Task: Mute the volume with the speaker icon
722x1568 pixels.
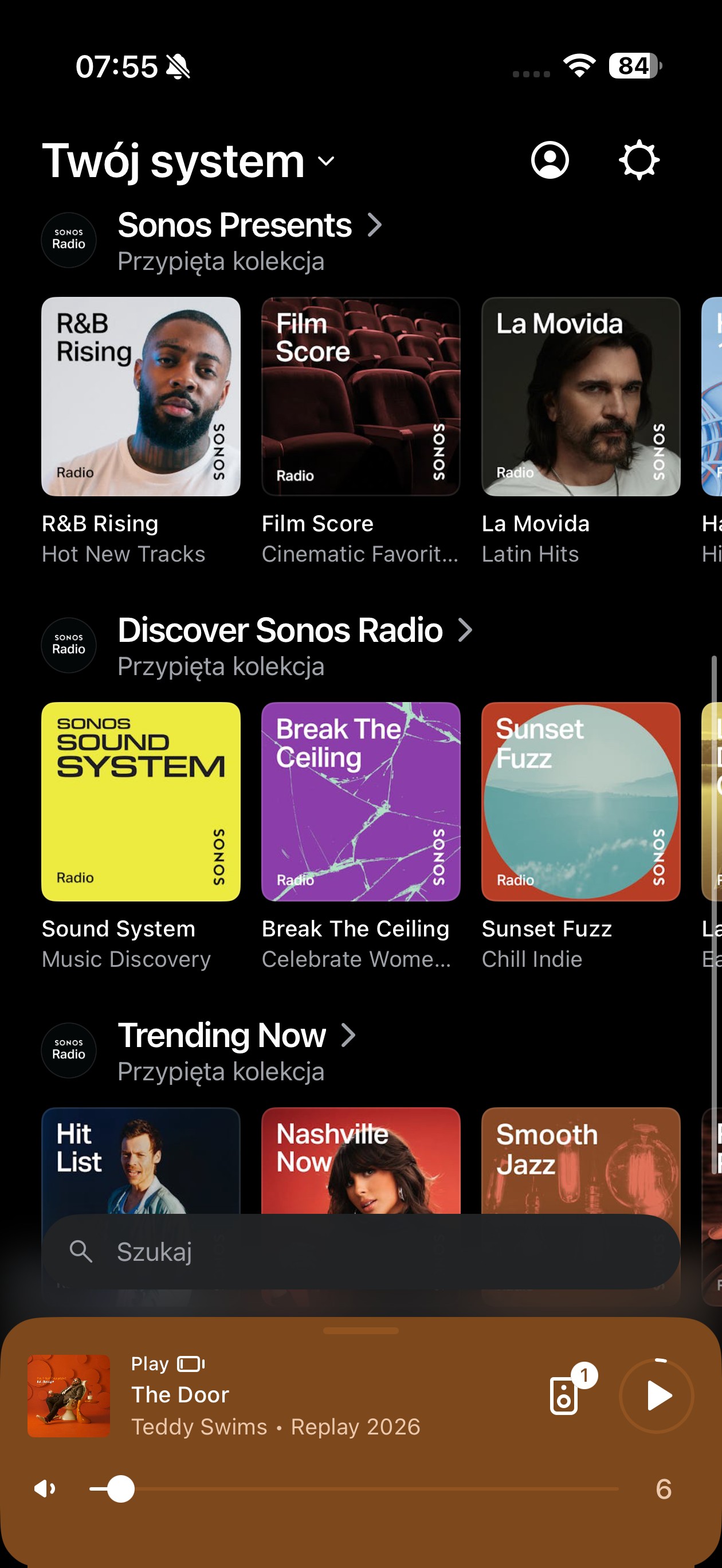Action: (45, 1489)
